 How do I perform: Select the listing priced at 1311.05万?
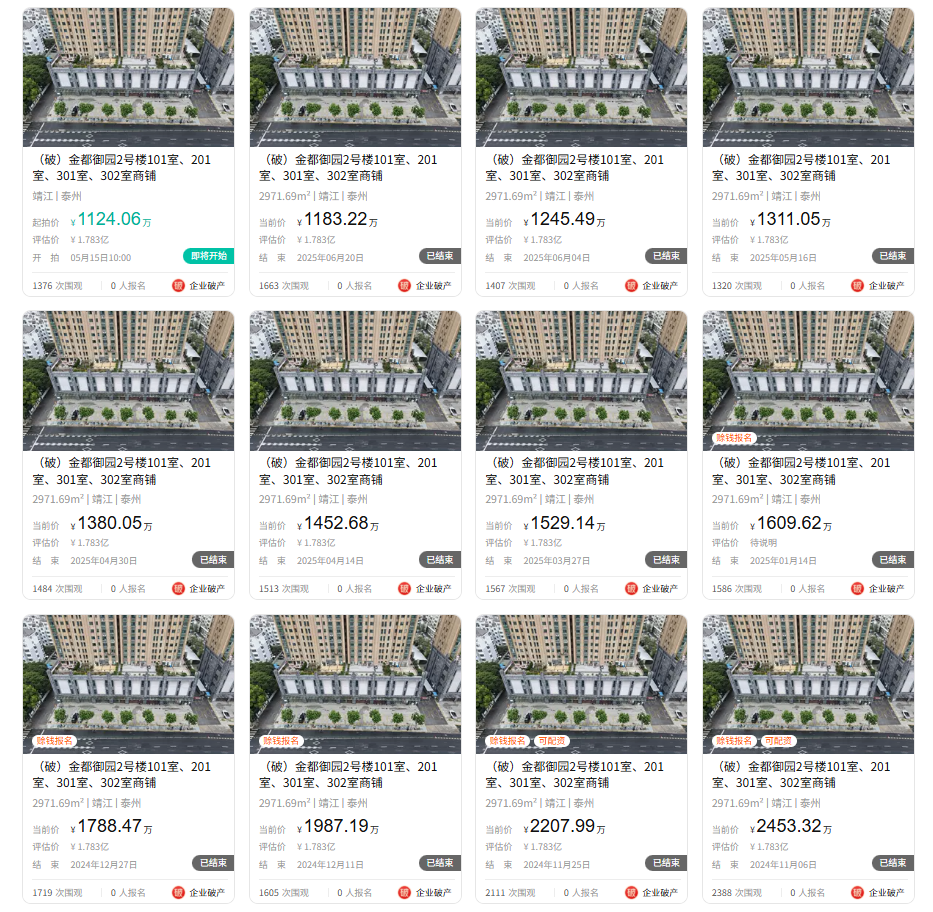808,168
